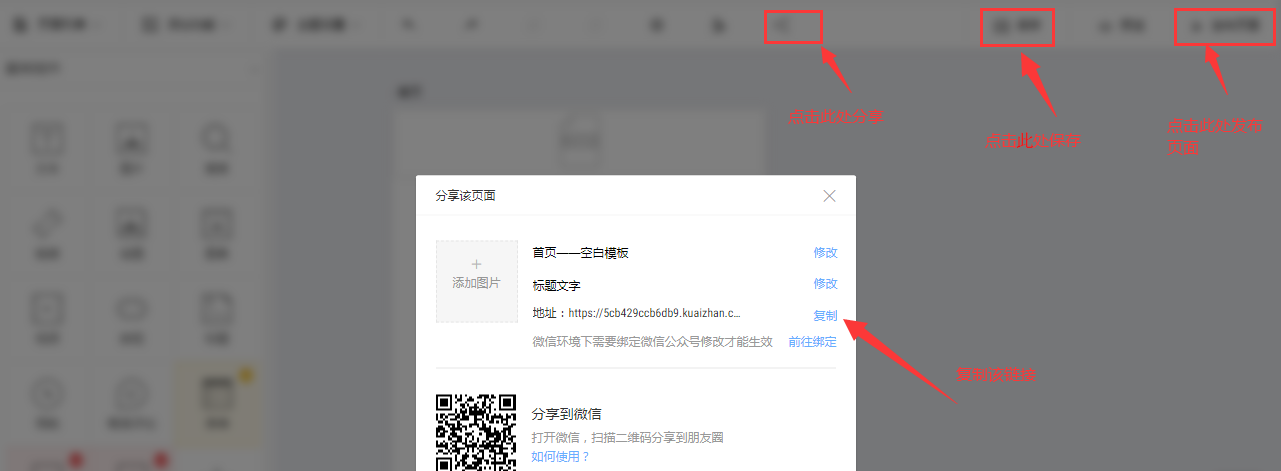Image resolution: width=1281 pixels, height=471 pixels.
Task: Open 前往绑定 to bind WeChat account
Action: pos(812,342)
